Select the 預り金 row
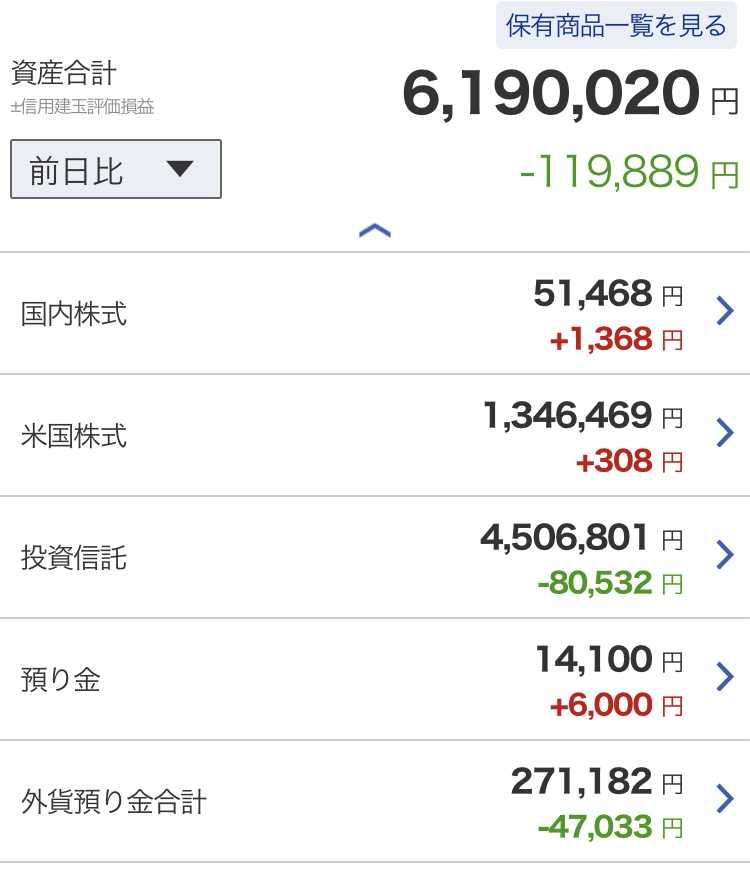750x875 pixels. click(375, 680)
